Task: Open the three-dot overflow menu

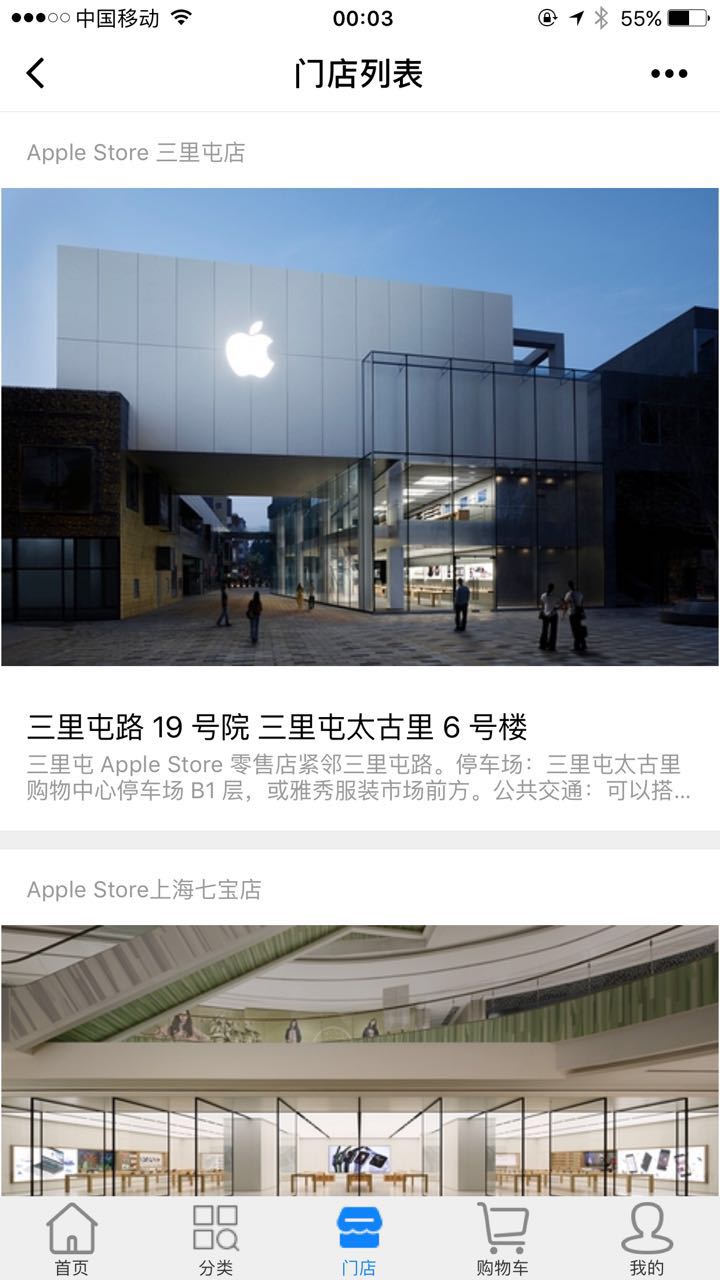Action: (x=668, y=73)
